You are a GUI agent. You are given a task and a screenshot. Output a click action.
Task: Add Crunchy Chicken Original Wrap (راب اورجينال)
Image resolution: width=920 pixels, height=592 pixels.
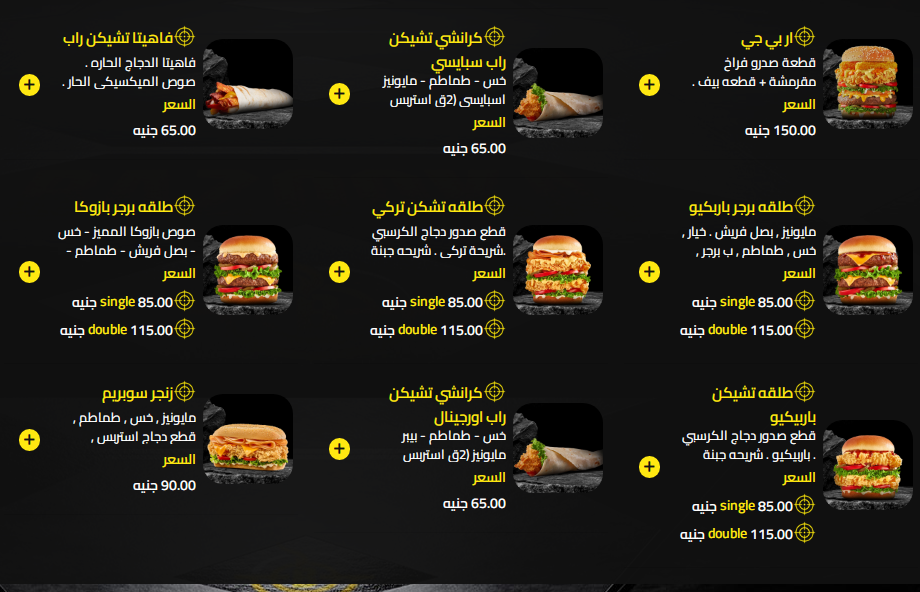coord(339,449)
